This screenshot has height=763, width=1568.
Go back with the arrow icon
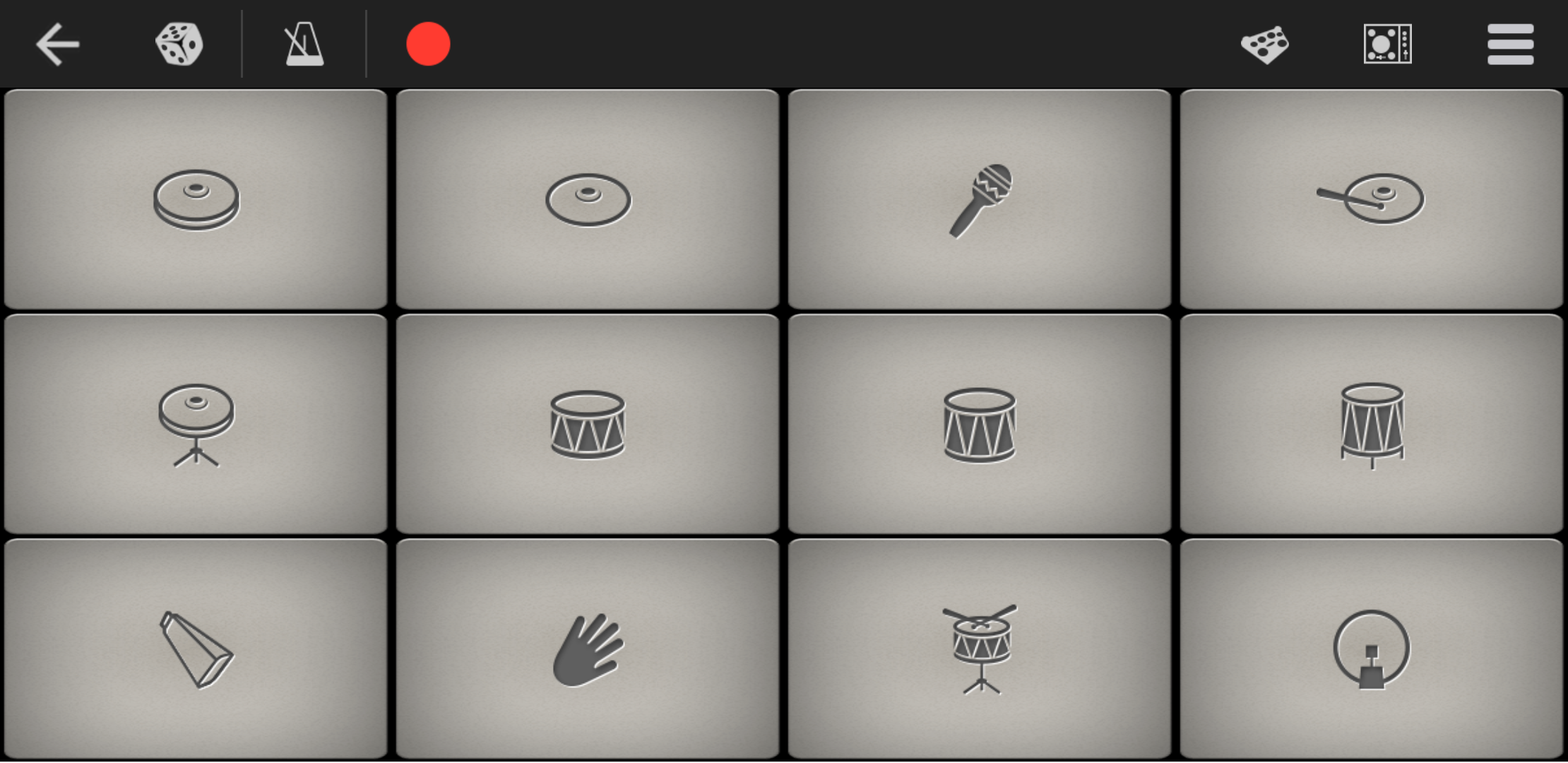[58, 45]
